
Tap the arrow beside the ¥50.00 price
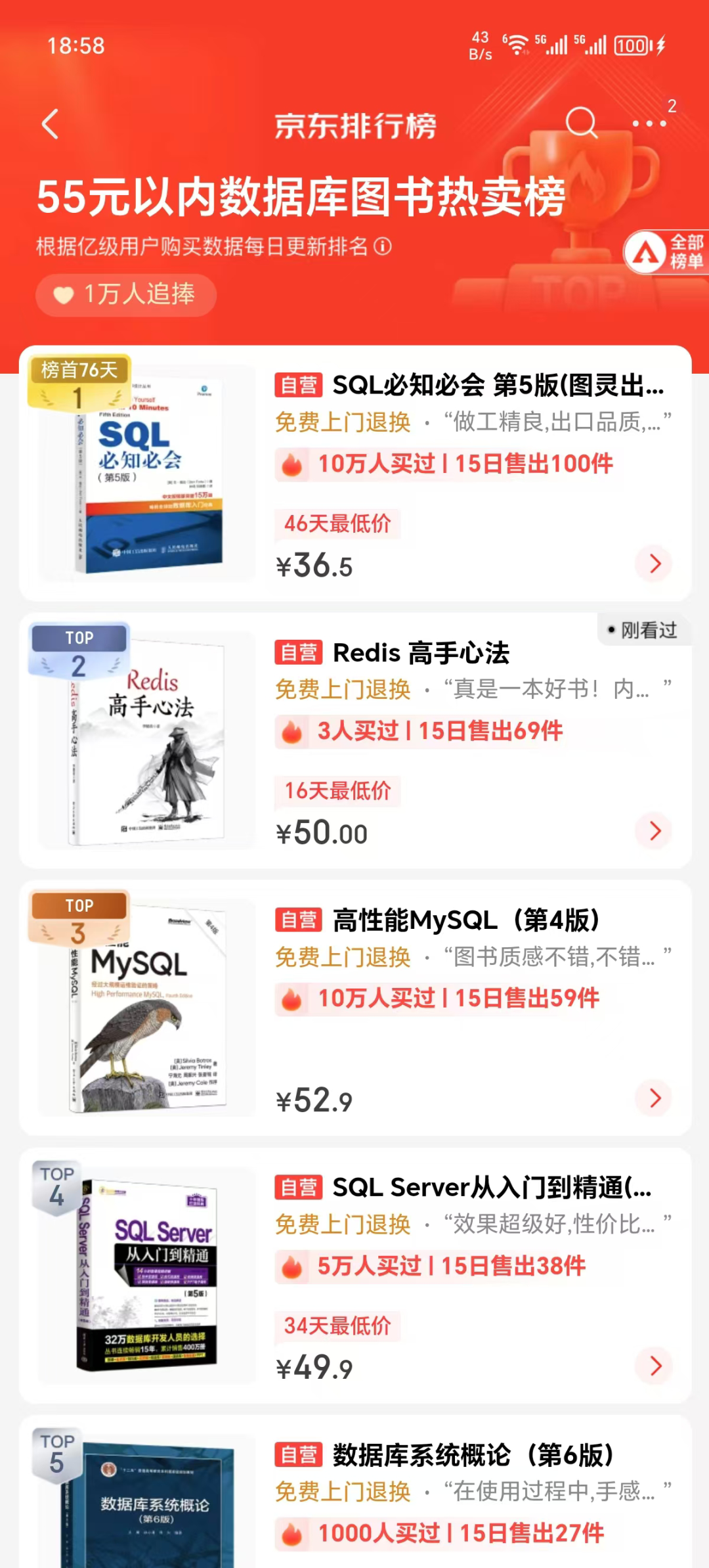[x=655, y=831]
